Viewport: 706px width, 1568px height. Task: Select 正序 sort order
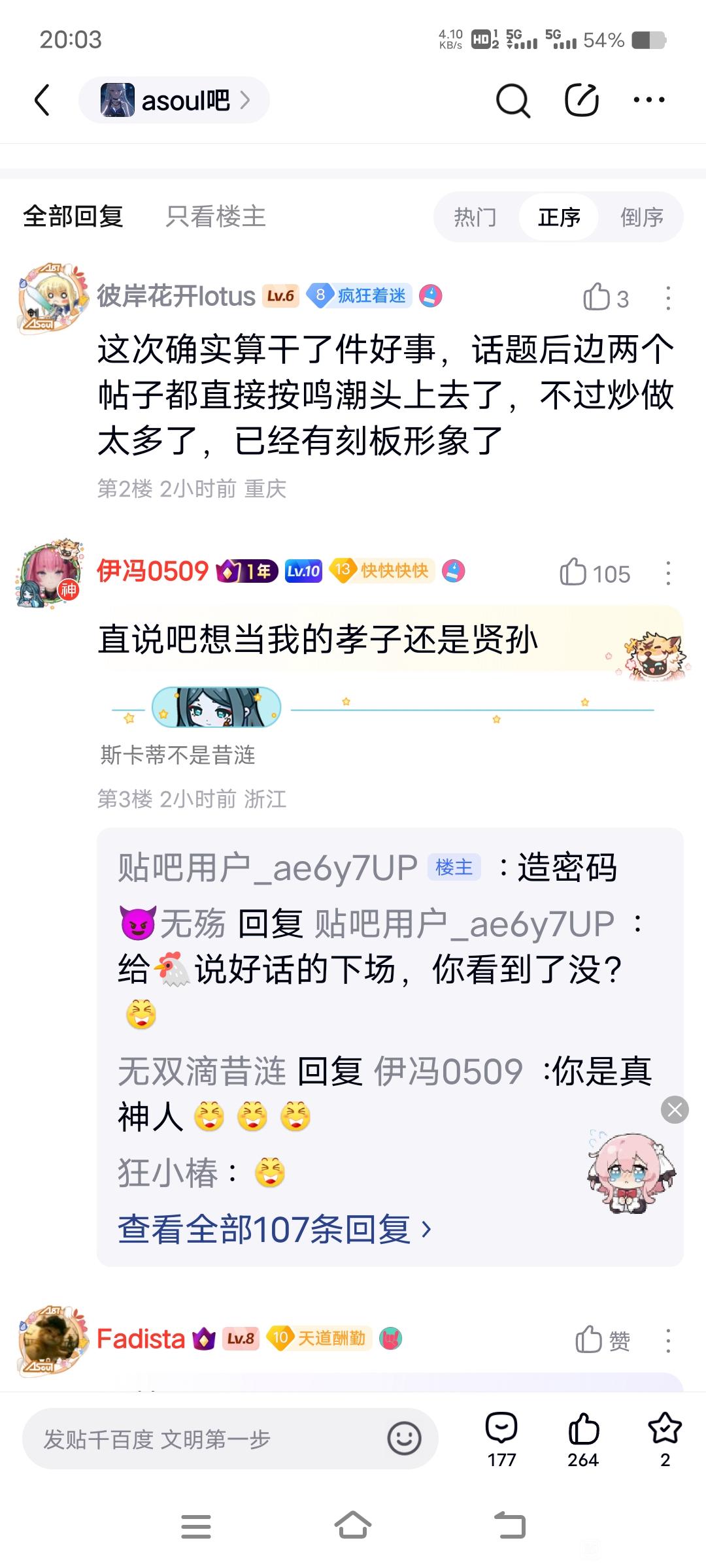559,217
